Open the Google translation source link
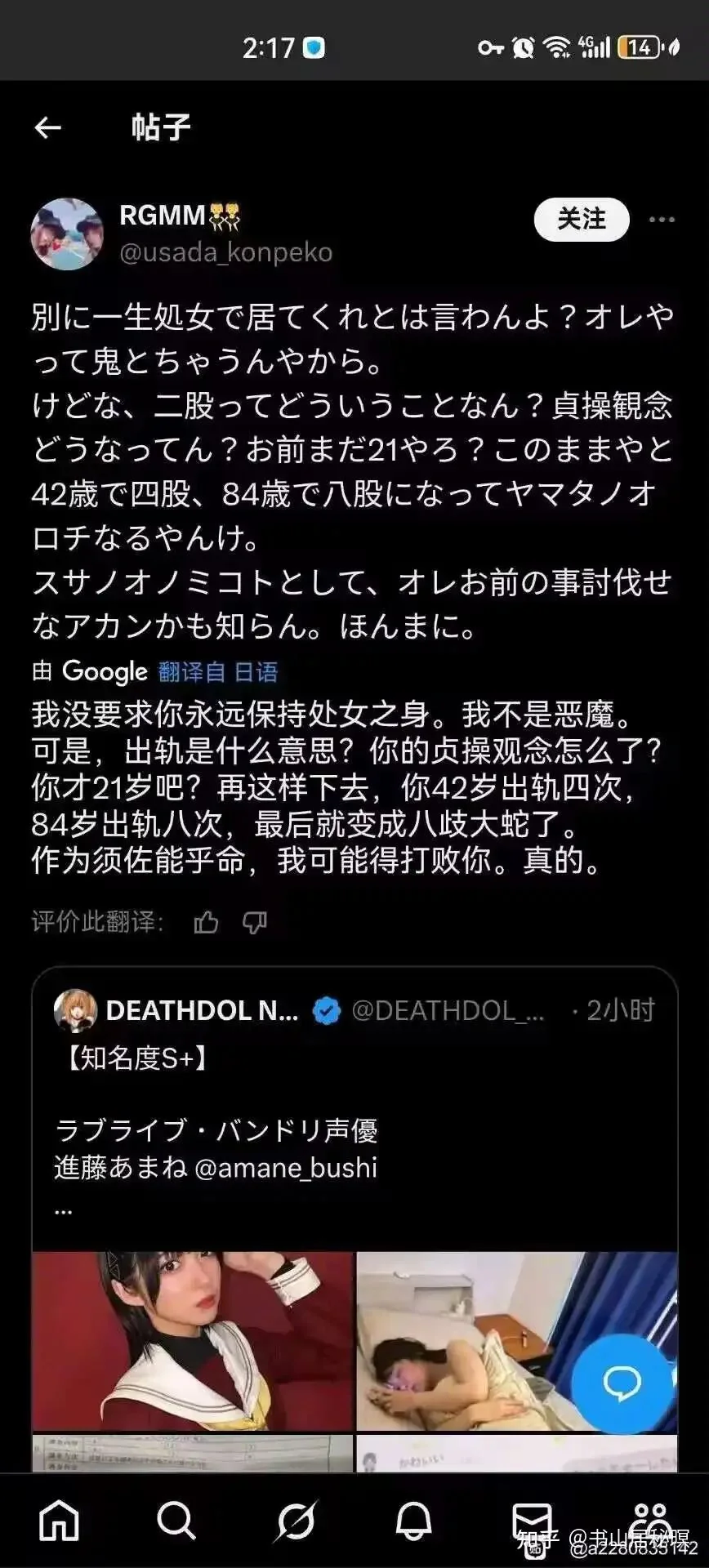Image resolution: width=709 pixels, height=1568 pixels. [217, 672]
